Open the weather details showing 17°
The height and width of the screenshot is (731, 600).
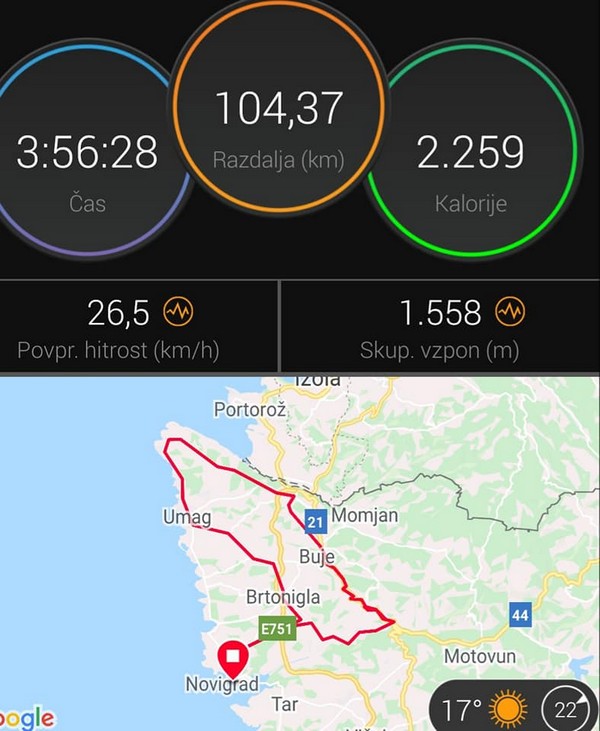click(484, 710)
